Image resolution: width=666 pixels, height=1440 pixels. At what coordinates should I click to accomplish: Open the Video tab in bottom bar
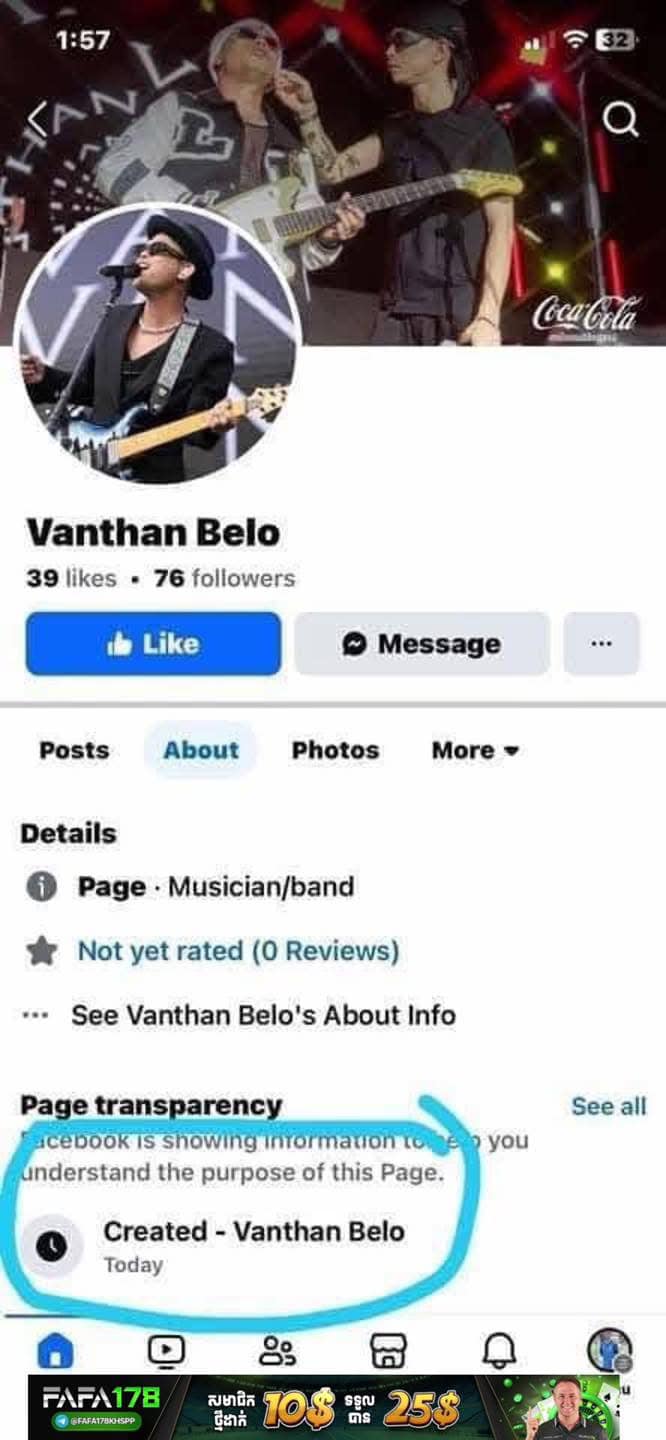click(166, 1352)
